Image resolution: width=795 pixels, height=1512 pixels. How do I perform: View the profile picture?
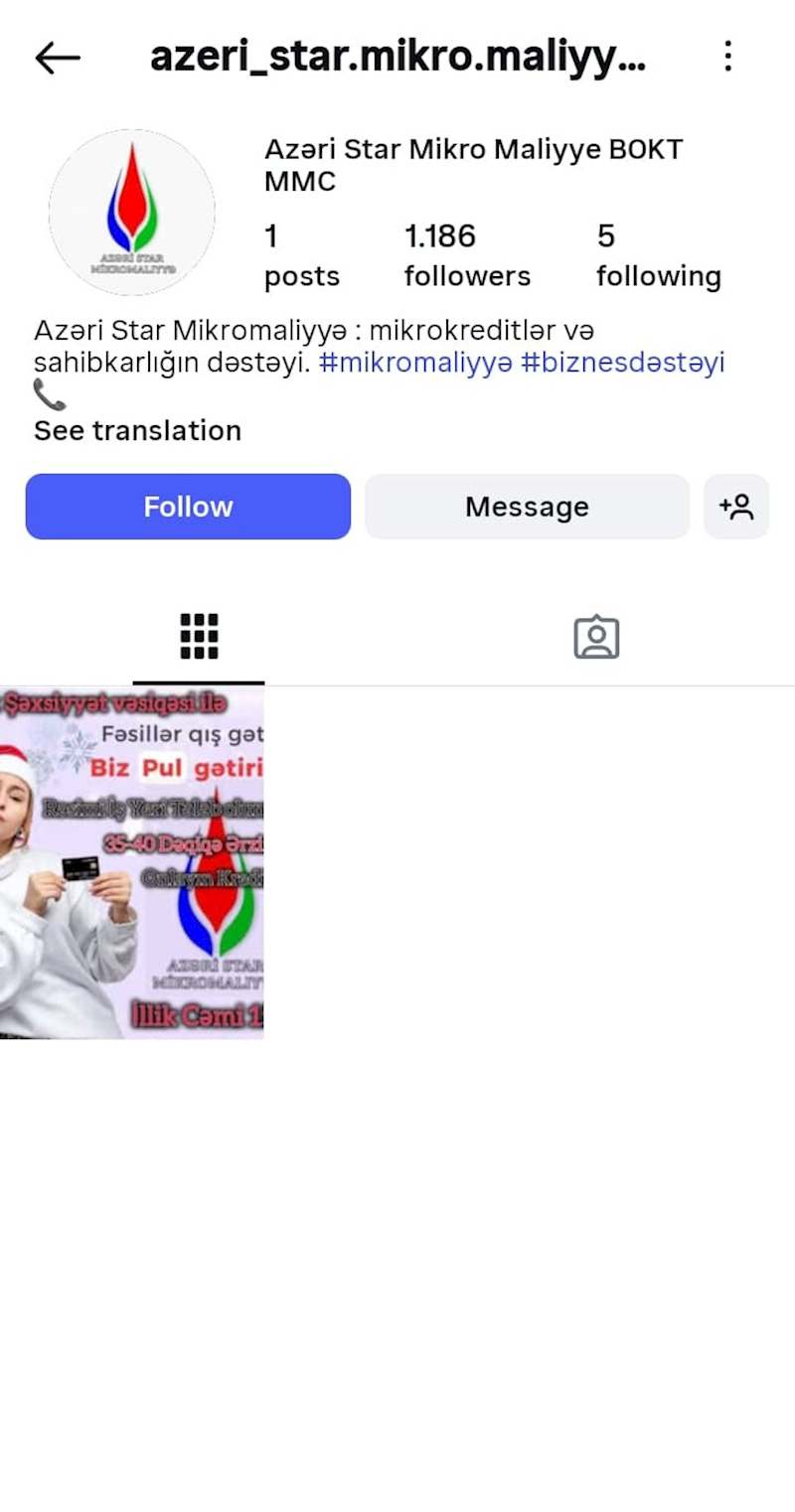click(x=132, y=212)
